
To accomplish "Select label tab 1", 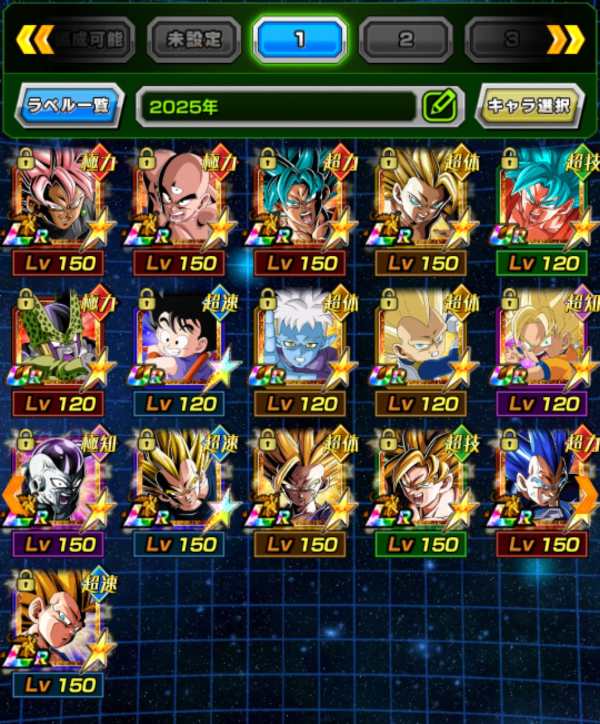I will pos(300,41).
